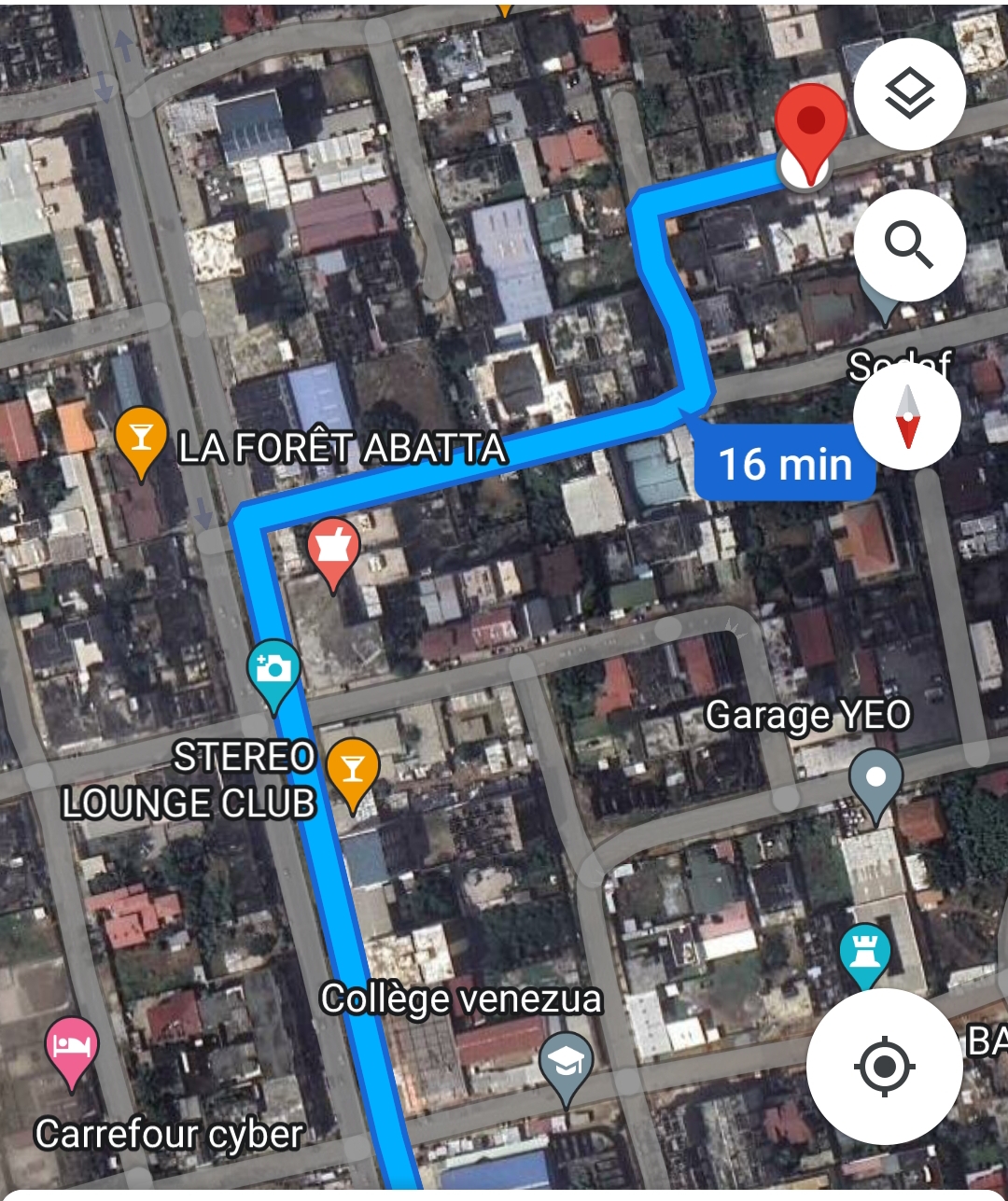Open the map layers button
The height and width of the screenshot is (1201, 1008).
click(x=909, y=95)
